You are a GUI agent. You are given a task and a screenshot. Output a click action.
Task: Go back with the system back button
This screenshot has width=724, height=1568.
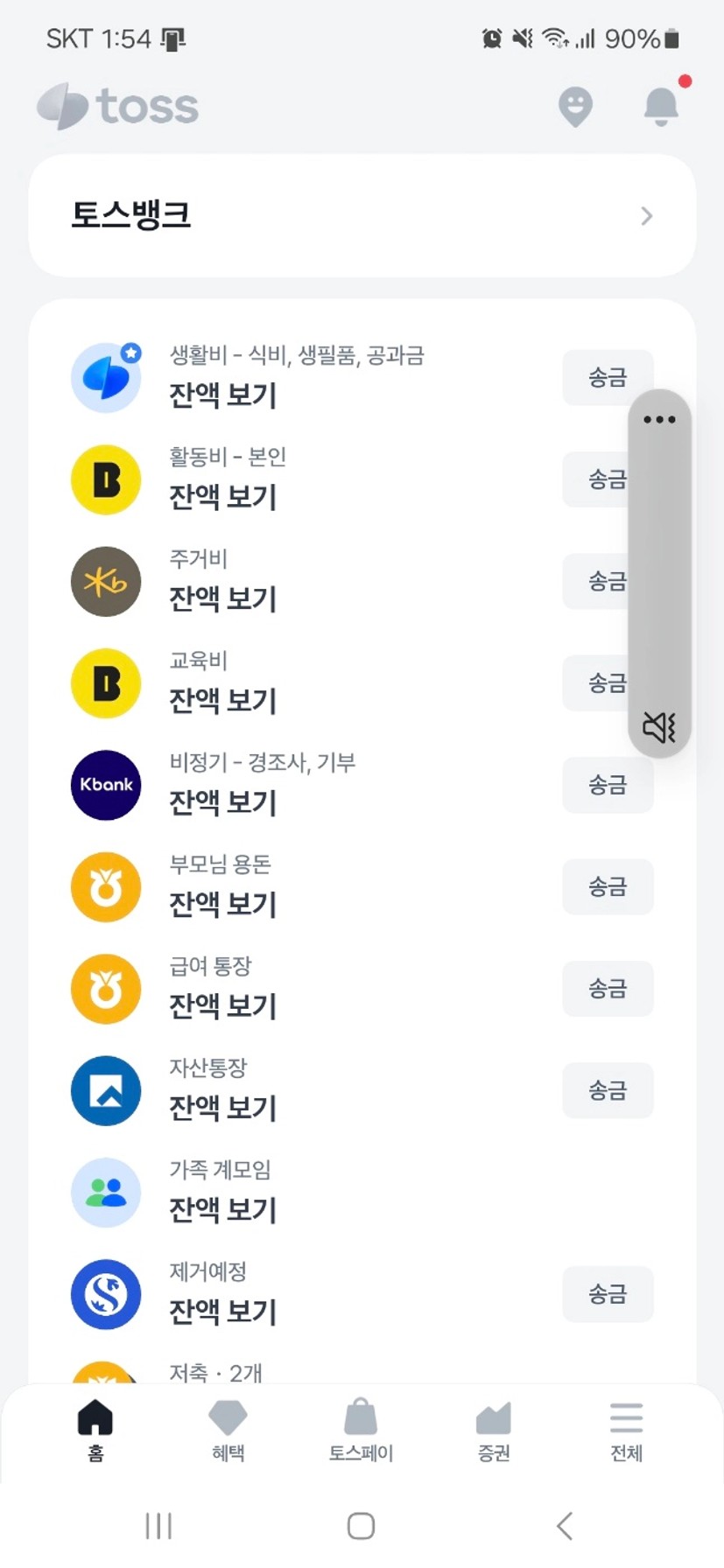tap(565, 1526)
